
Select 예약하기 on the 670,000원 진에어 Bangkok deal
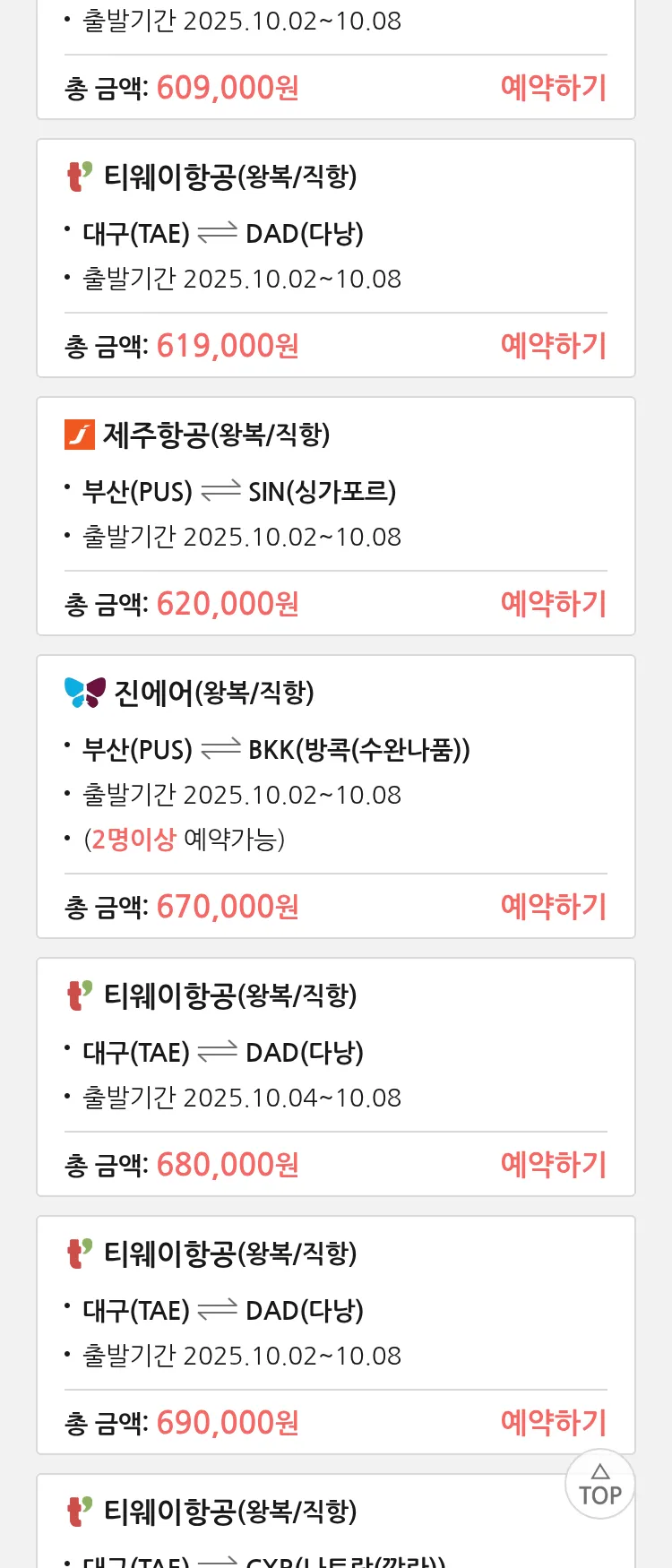pyautogui.click(x=553, y=907)
